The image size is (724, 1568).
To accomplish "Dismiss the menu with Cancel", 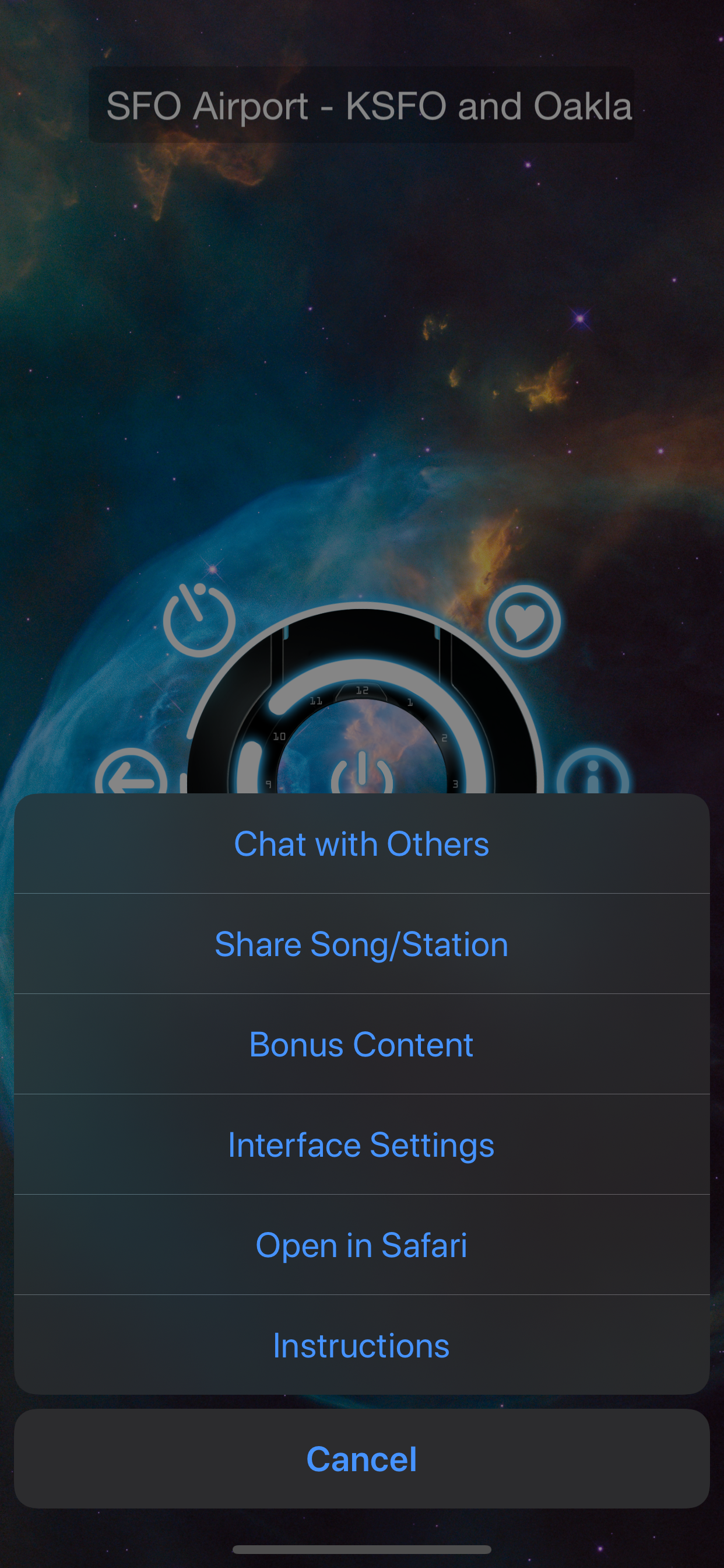I will click(361, 1459).
